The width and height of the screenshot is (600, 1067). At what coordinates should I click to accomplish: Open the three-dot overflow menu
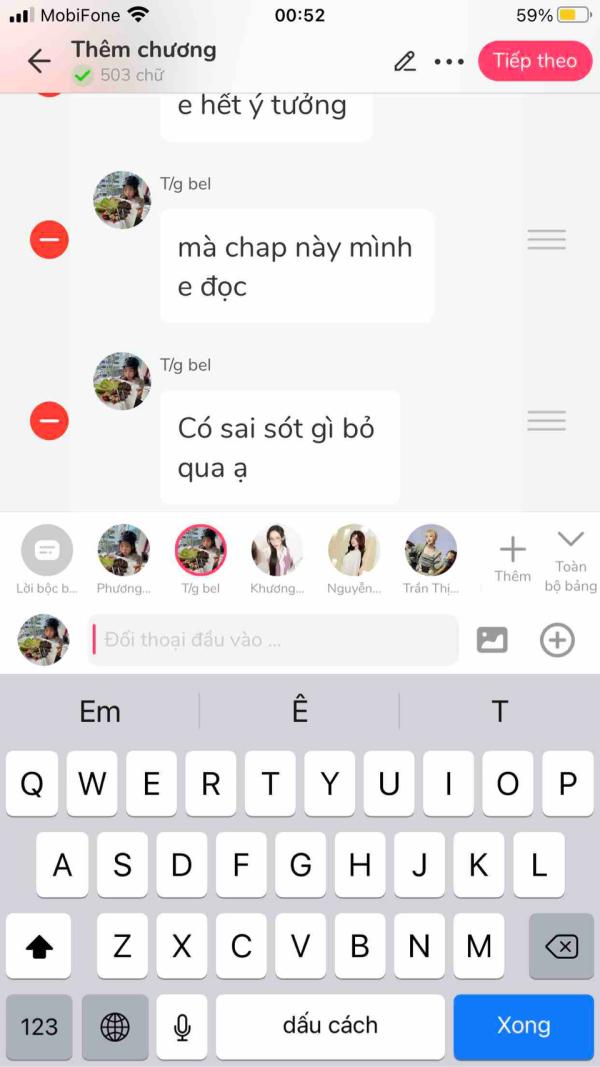pos(449,61)
